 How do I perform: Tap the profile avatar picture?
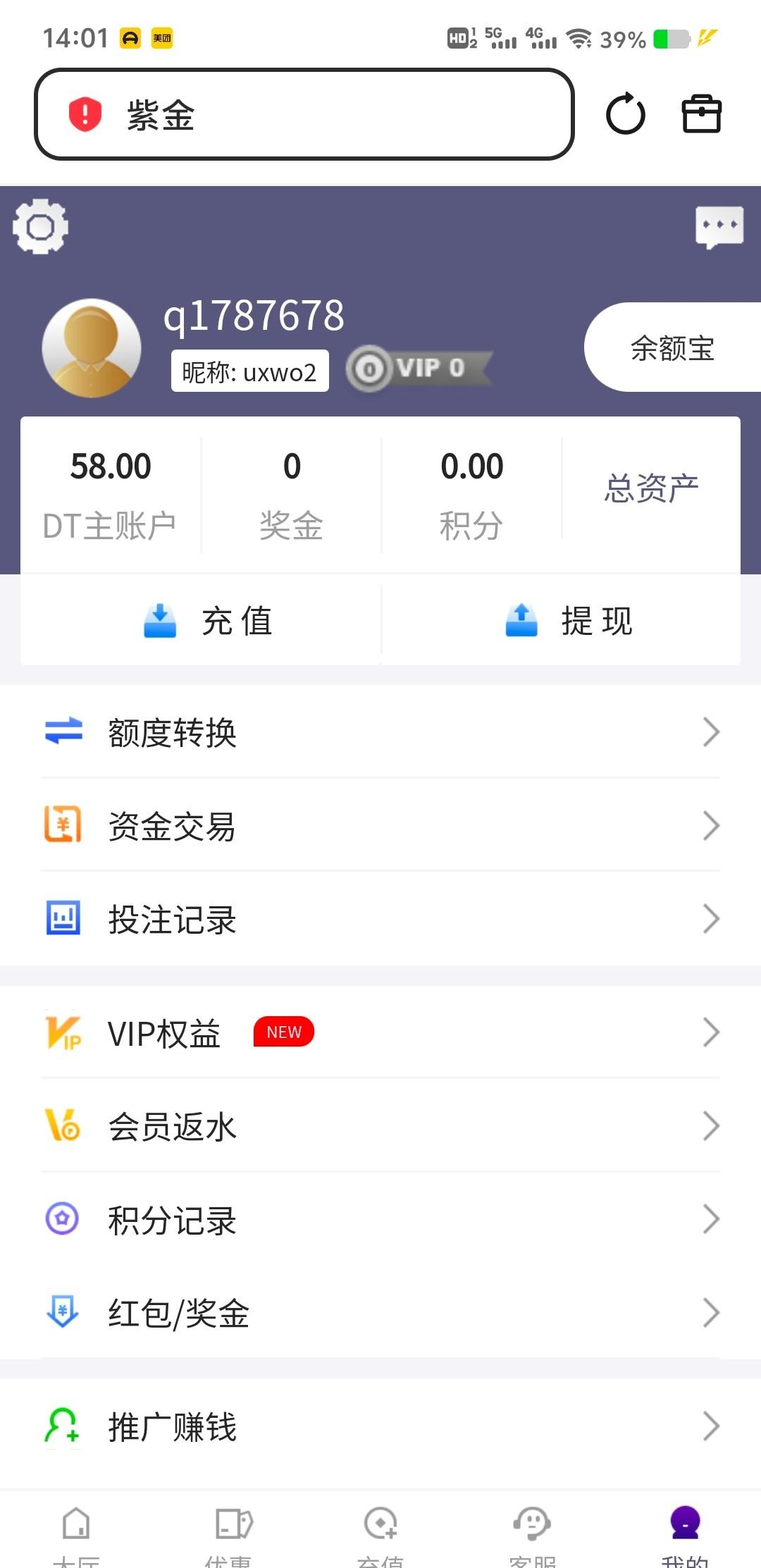coord(92,348)
